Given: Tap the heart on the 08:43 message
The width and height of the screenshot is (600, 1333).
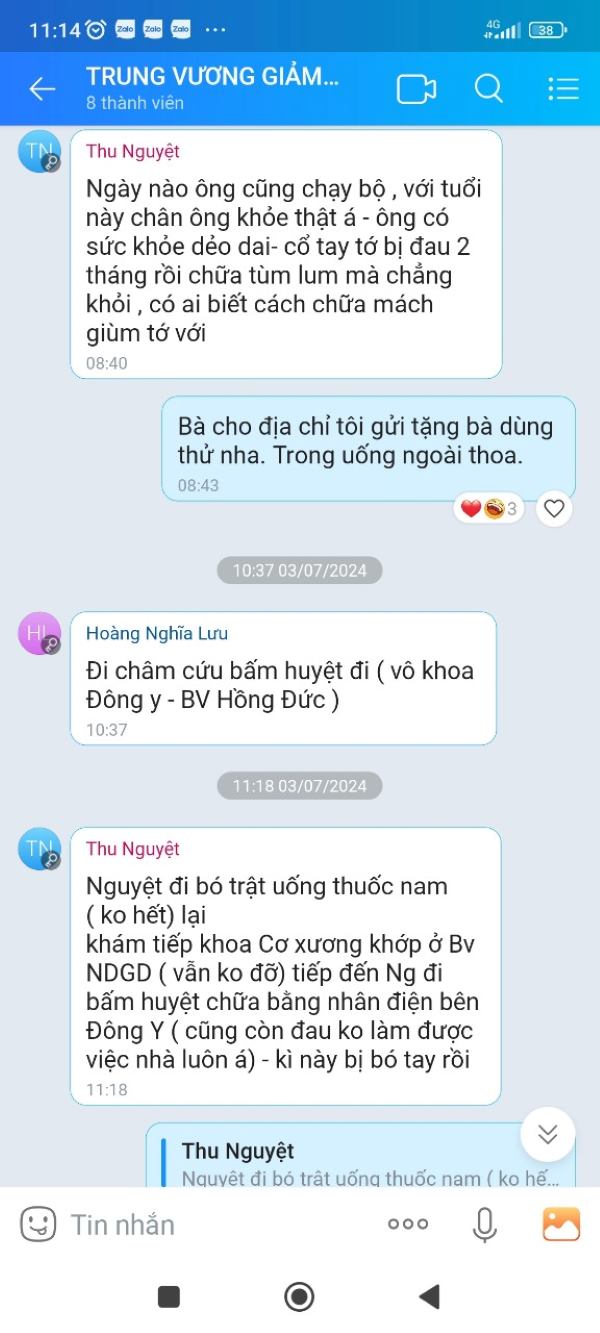Looking at the screenshot, I should pyautogui.click(x=554, y=509).
